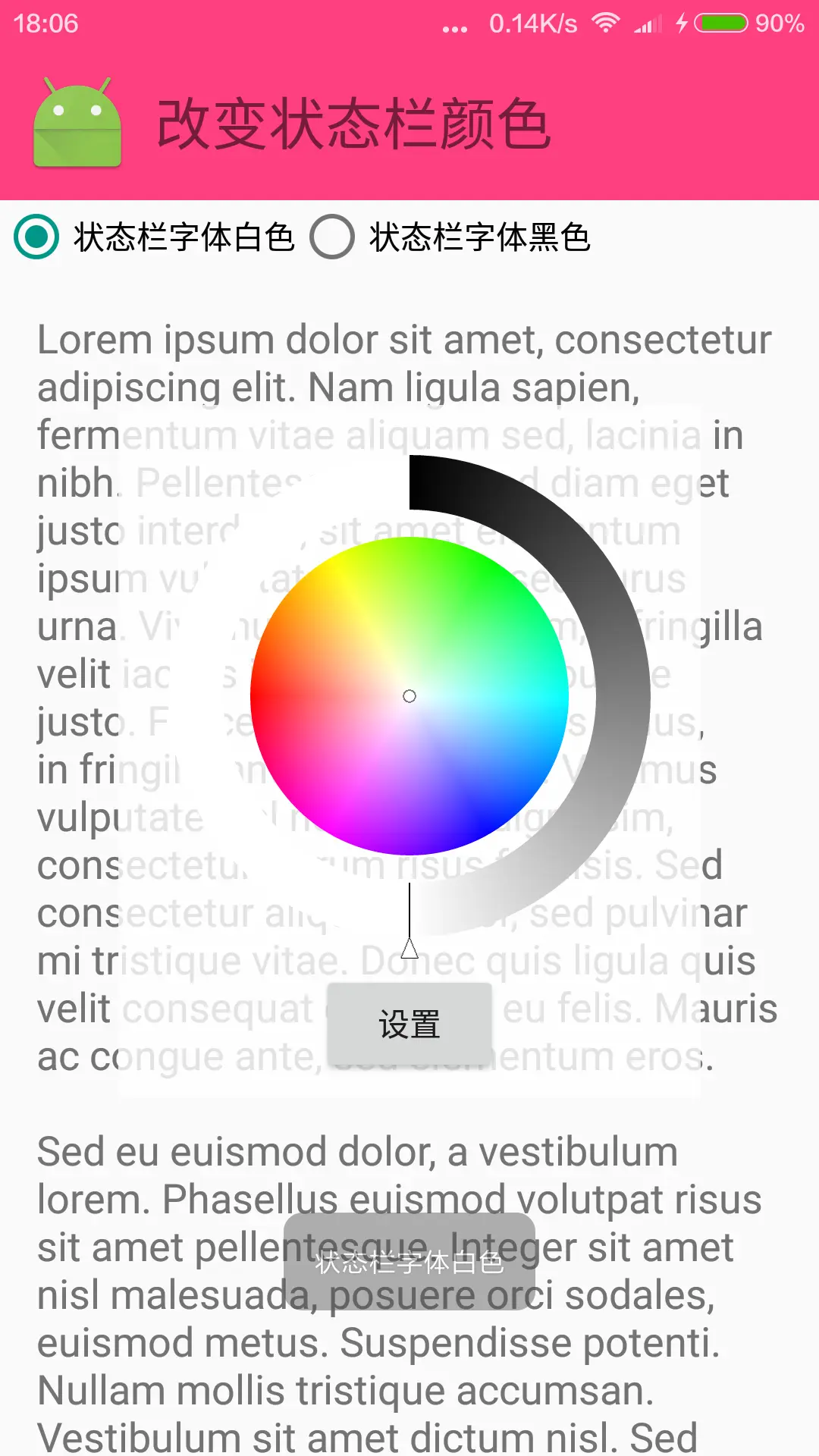Image resolution: width=819 pixels, height=1456 pixels.
Task: Click the brightness arc slider
Action: pyautogui.click(x=622, y=698)
